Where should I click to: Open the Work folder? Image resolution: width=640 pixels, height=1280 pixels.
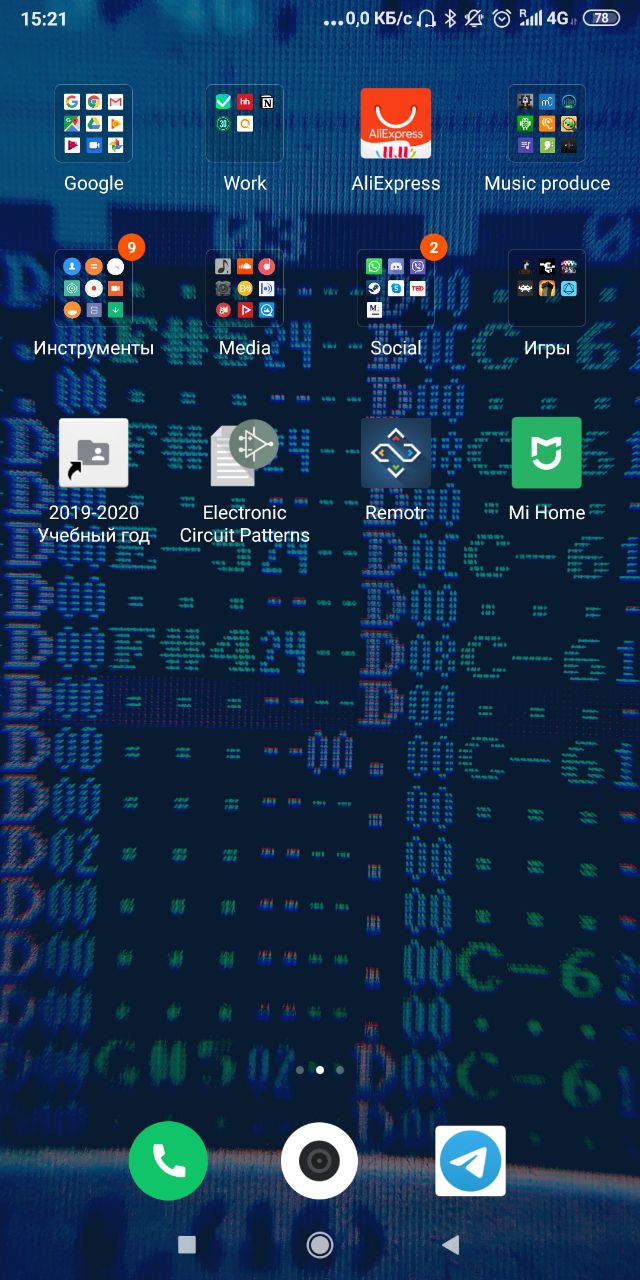coord(245,123)
